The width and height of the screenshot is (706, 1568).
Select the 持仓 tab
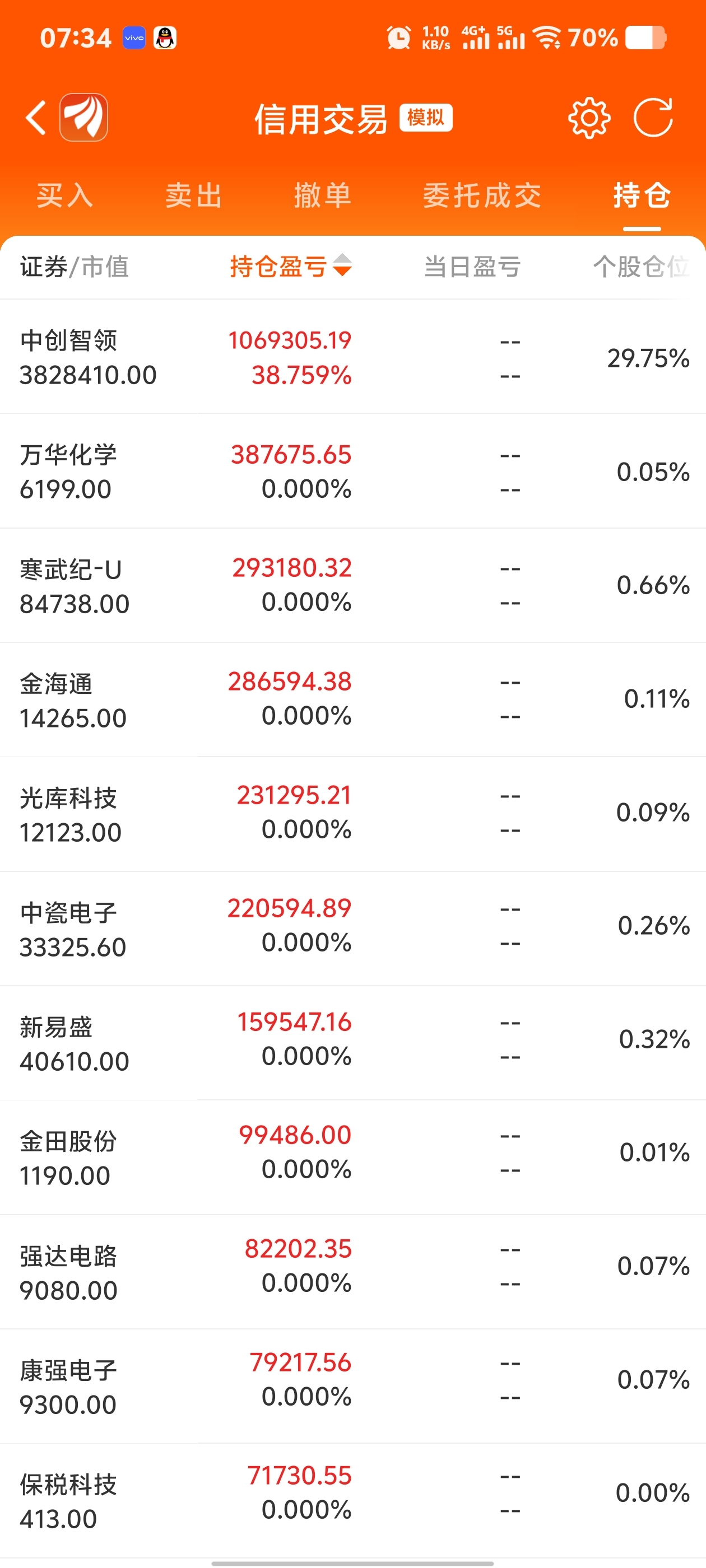[x=642, y=195]
